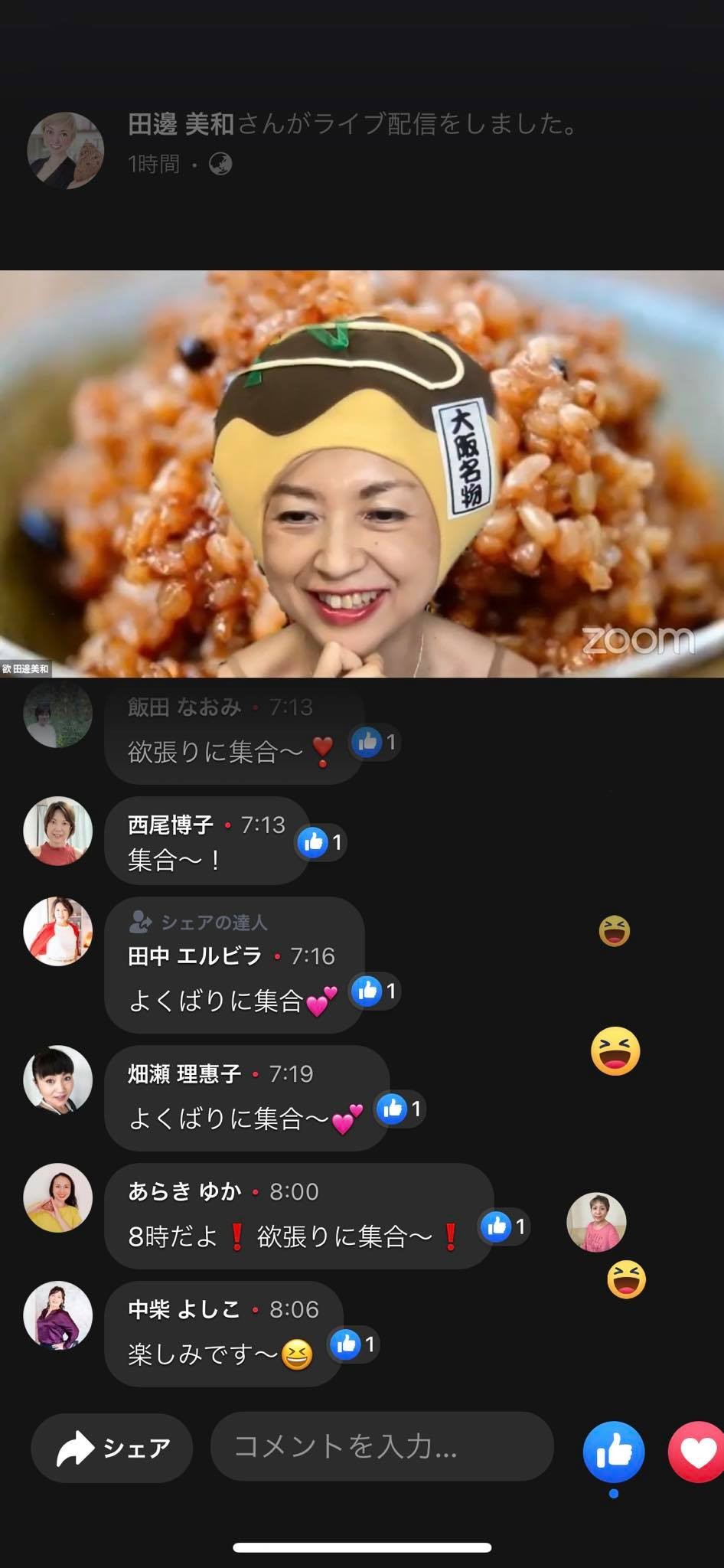Tap the コメントを入力 comment field

tap(381, 1446)
